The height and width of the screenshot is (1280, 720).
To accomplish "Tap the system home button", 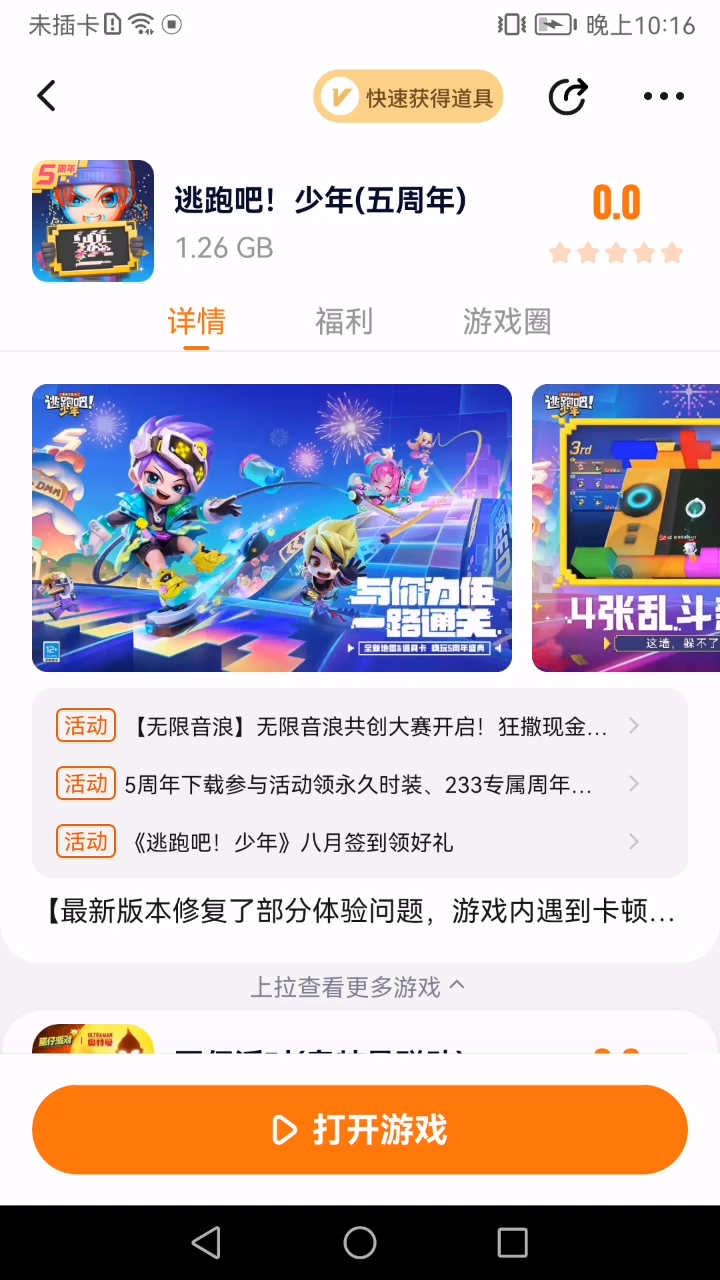I will pos(360,1243).
